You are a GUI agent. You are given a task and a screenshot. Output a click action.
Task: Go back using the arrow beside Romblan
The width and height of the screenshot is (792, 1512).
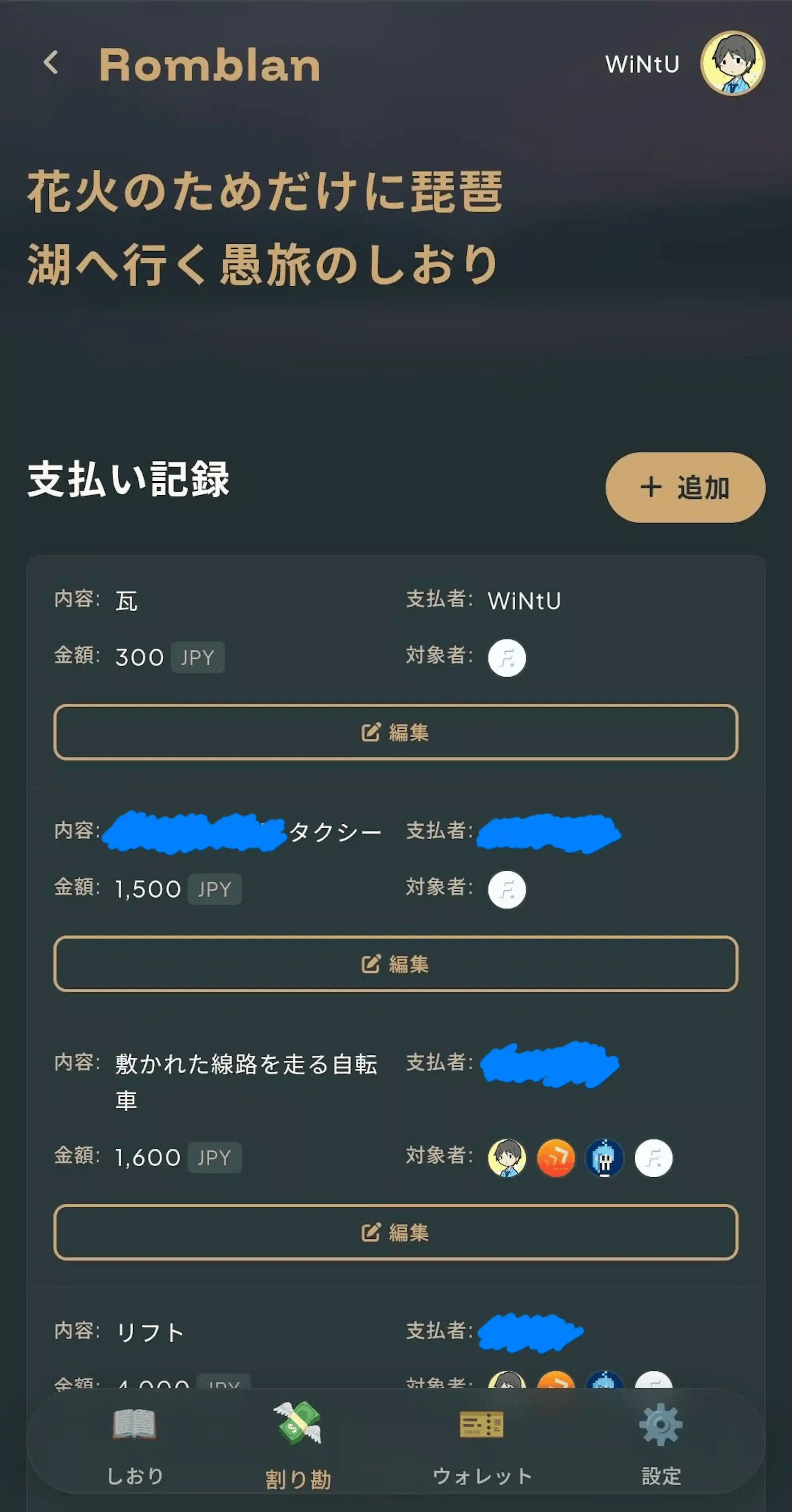tap(51, 62)
